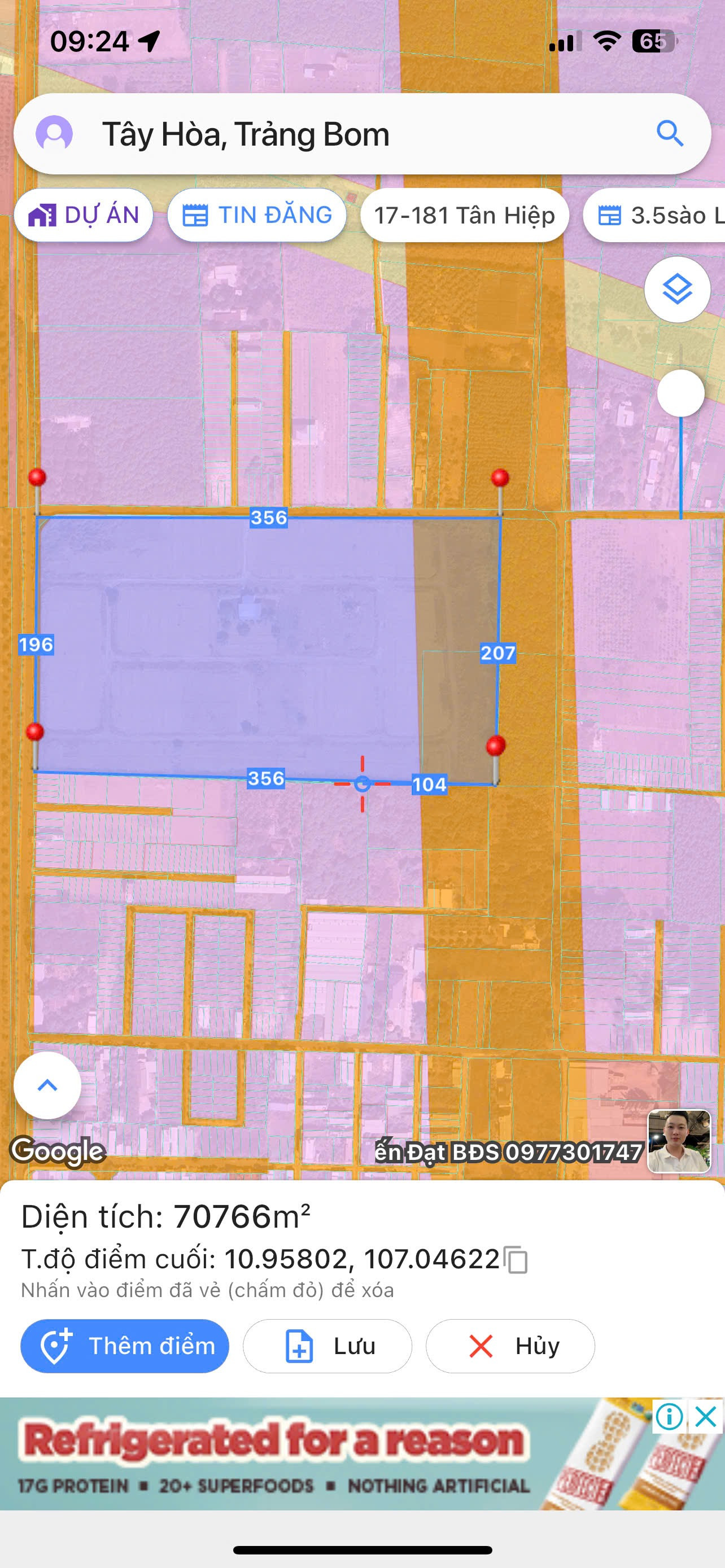Open the profile avatar icon
Image resolution: width=725 pixels, height=1568 pixels.
pos(54,133)
